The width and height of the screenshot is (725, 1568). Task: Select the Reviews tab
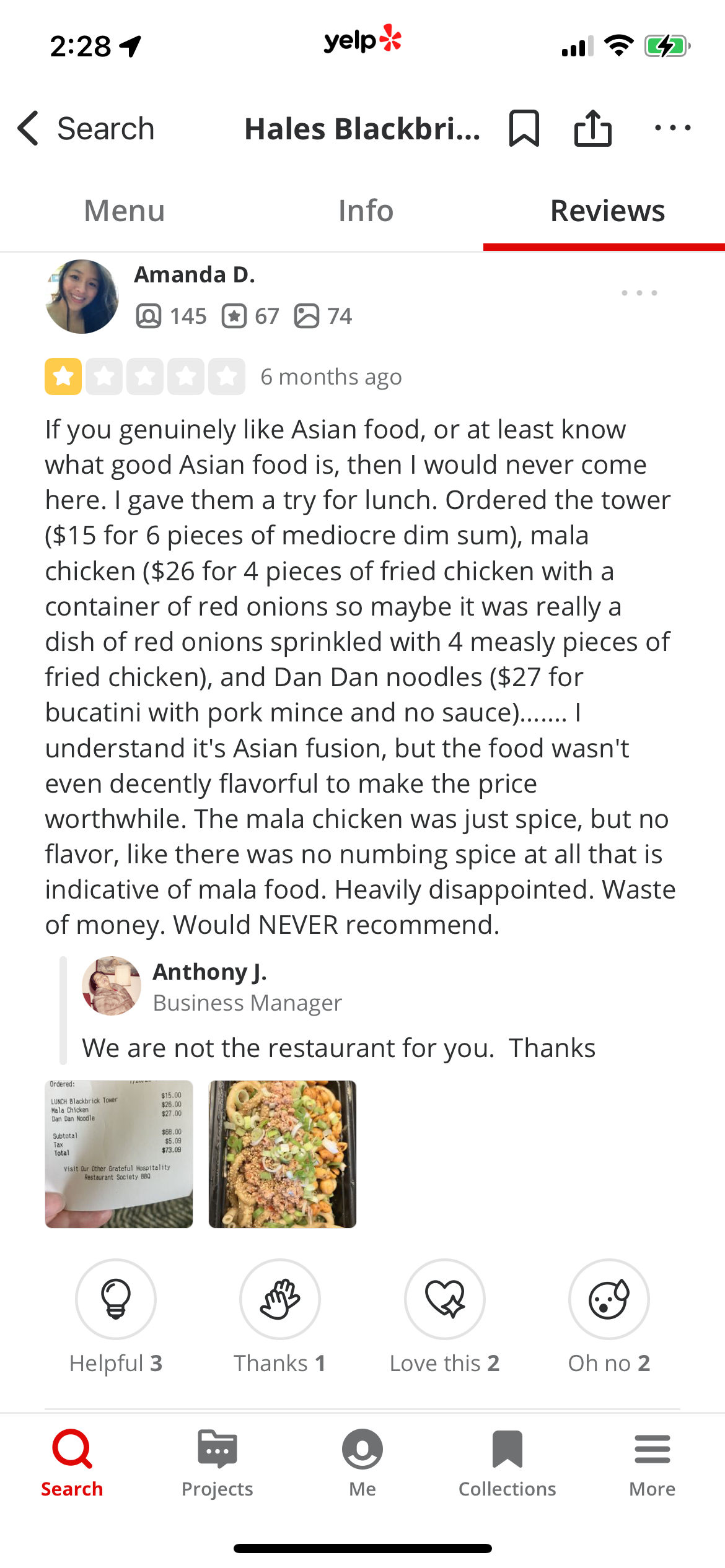tap(607, 211)
